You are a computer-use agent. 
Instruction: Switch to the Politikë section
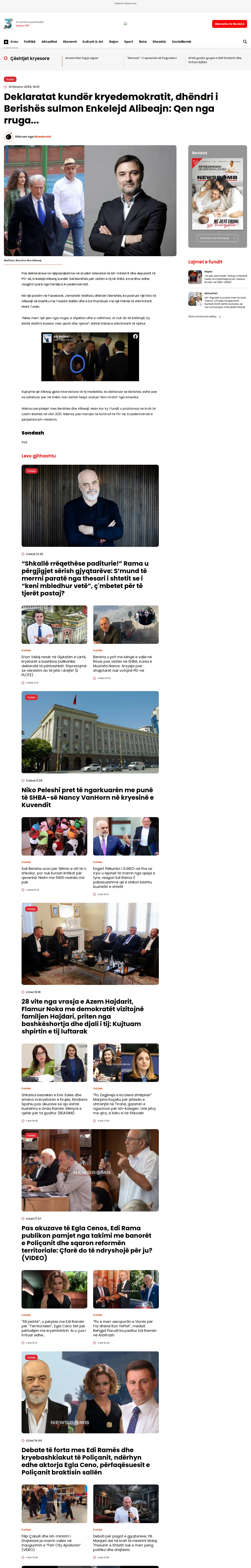point(30,42)
